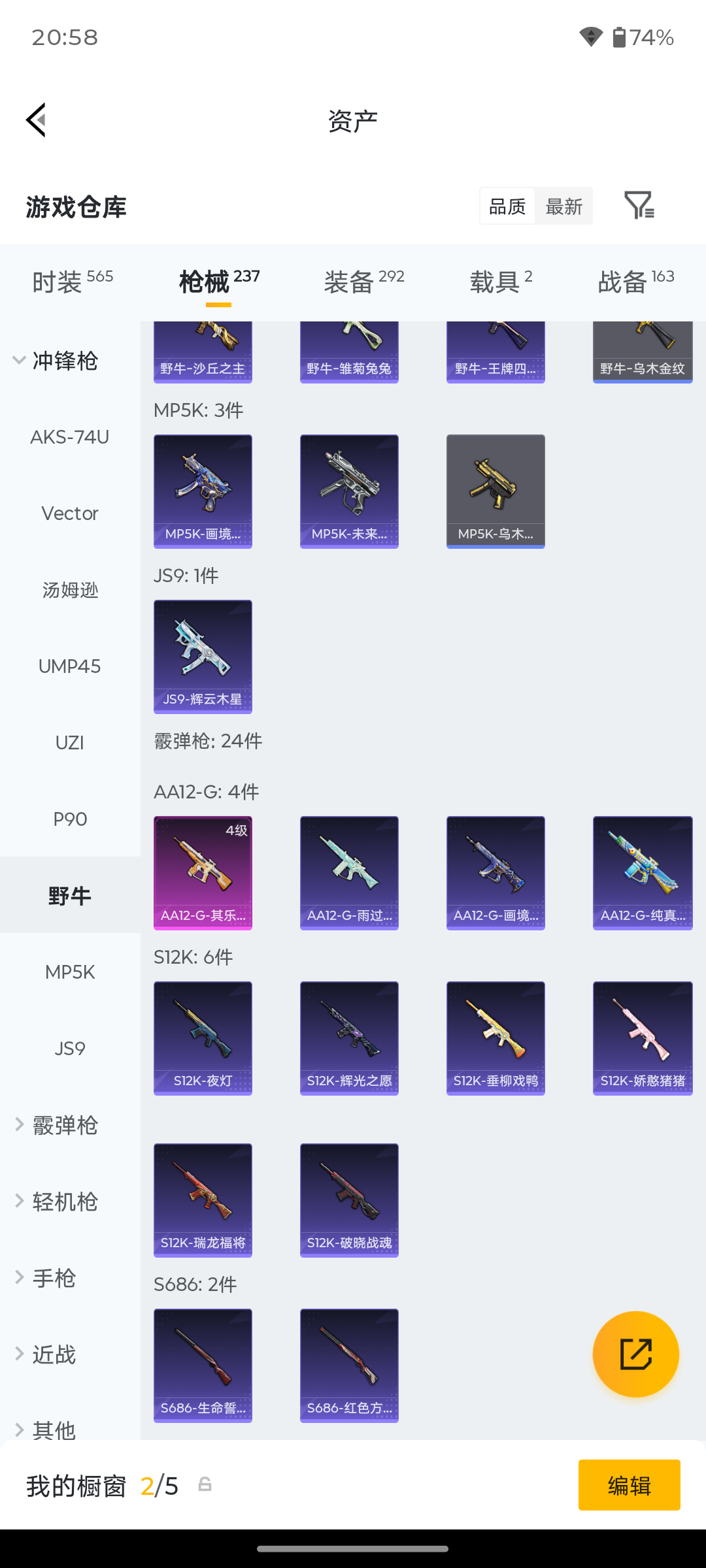
Task: Sort items by 品质
Action: [507, 206]
